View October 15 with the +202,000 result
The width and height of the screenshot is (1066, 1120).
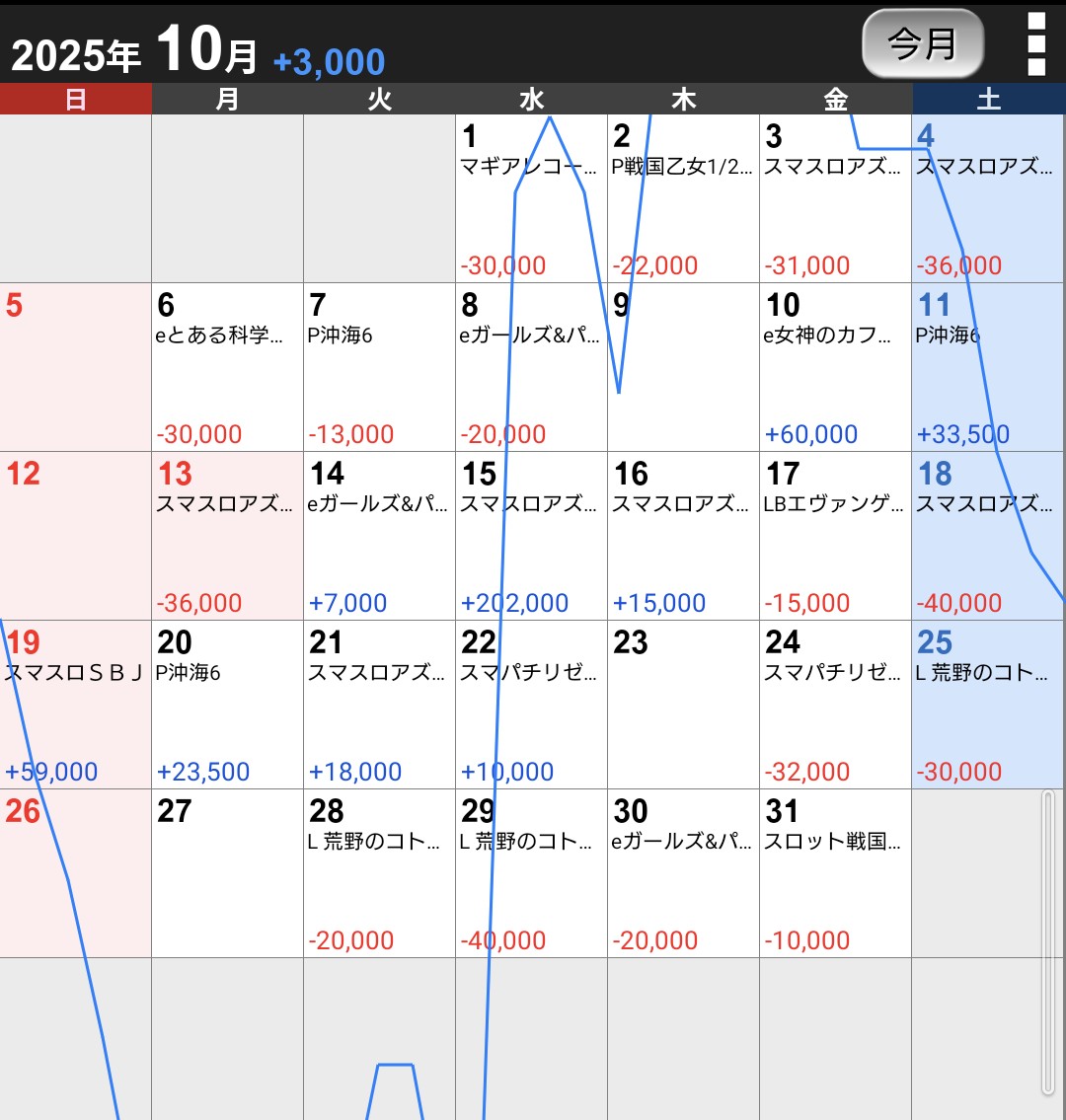point(531,536)
